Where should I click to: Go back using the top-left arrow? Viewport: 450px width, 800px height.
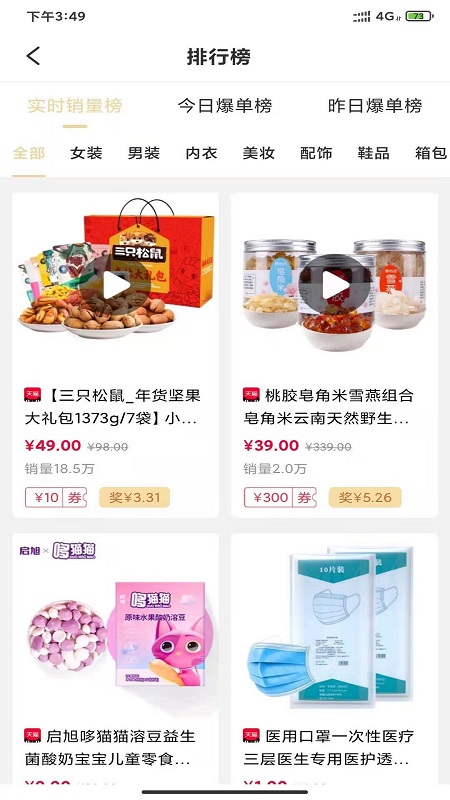click(33, 56)
